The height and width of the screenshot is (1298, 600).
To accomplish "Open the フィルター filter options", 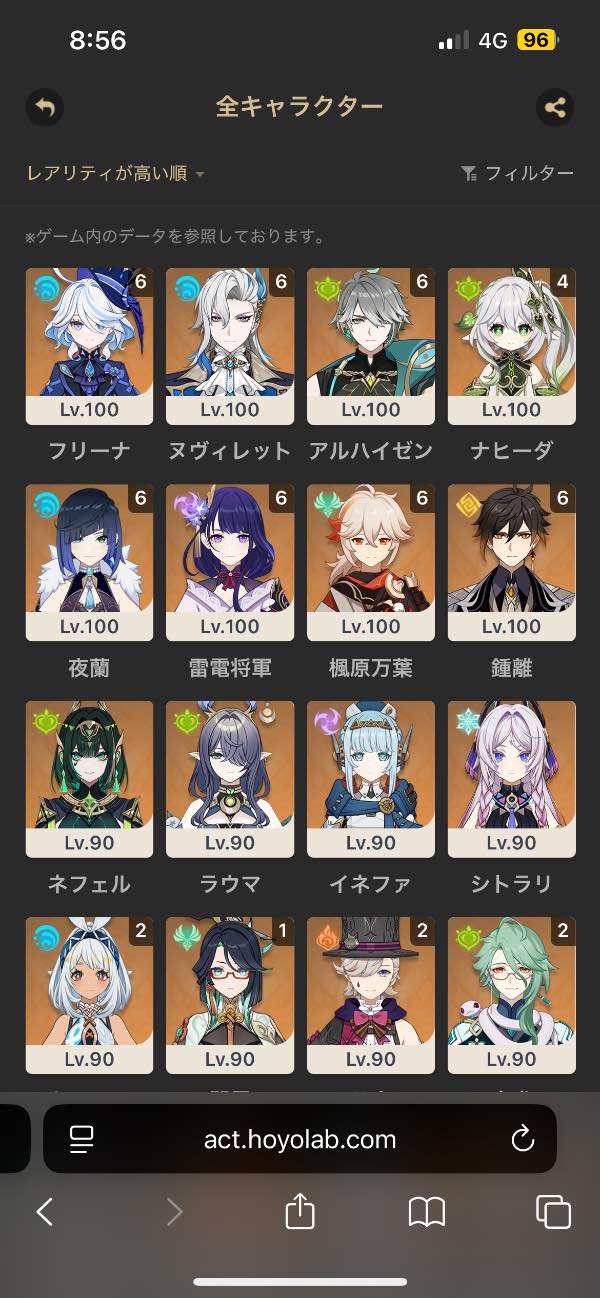I will [x=517, y=174].
